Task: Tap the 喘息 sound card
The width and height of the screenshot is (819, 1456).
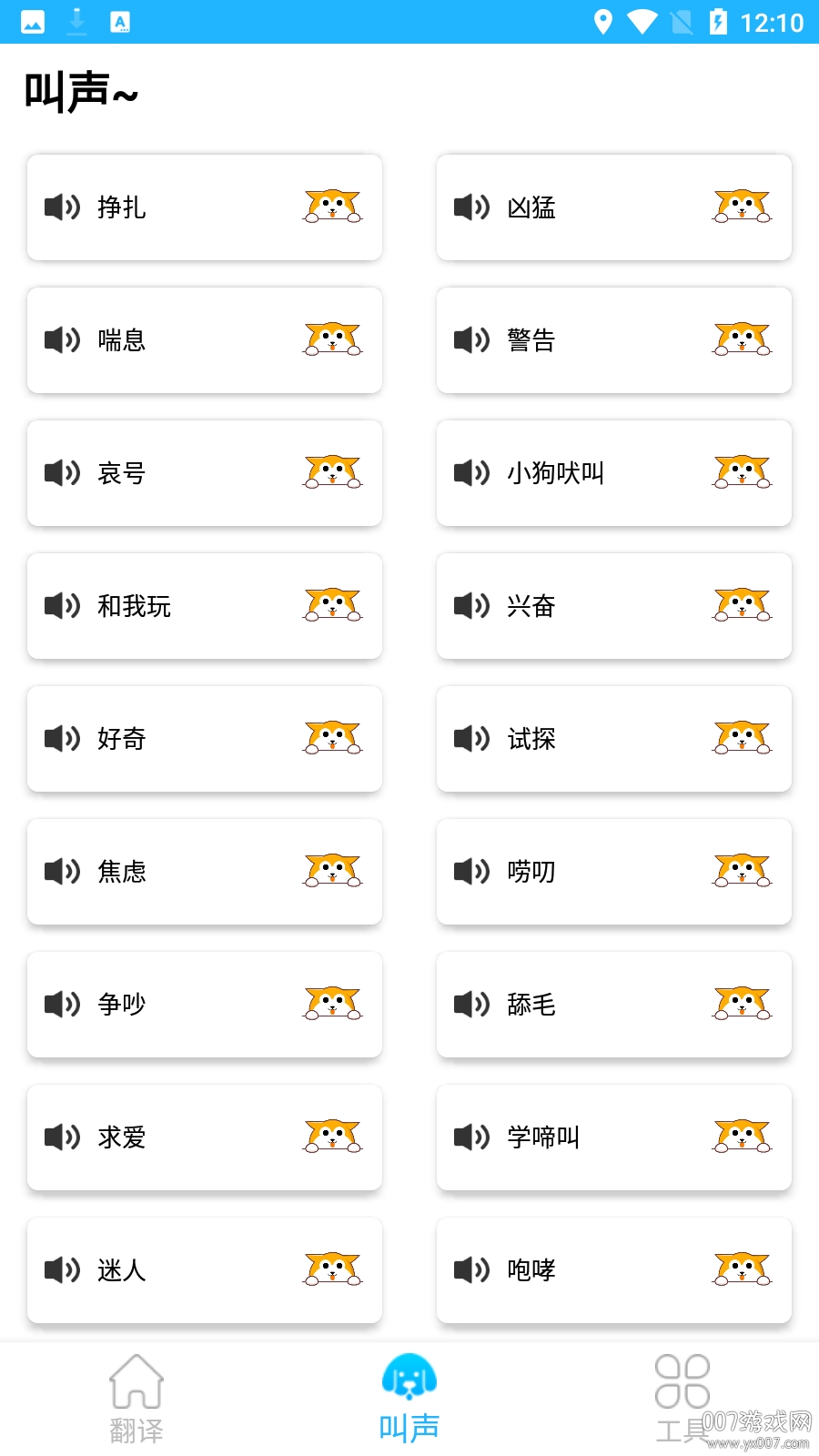Action: coord(204,340)
